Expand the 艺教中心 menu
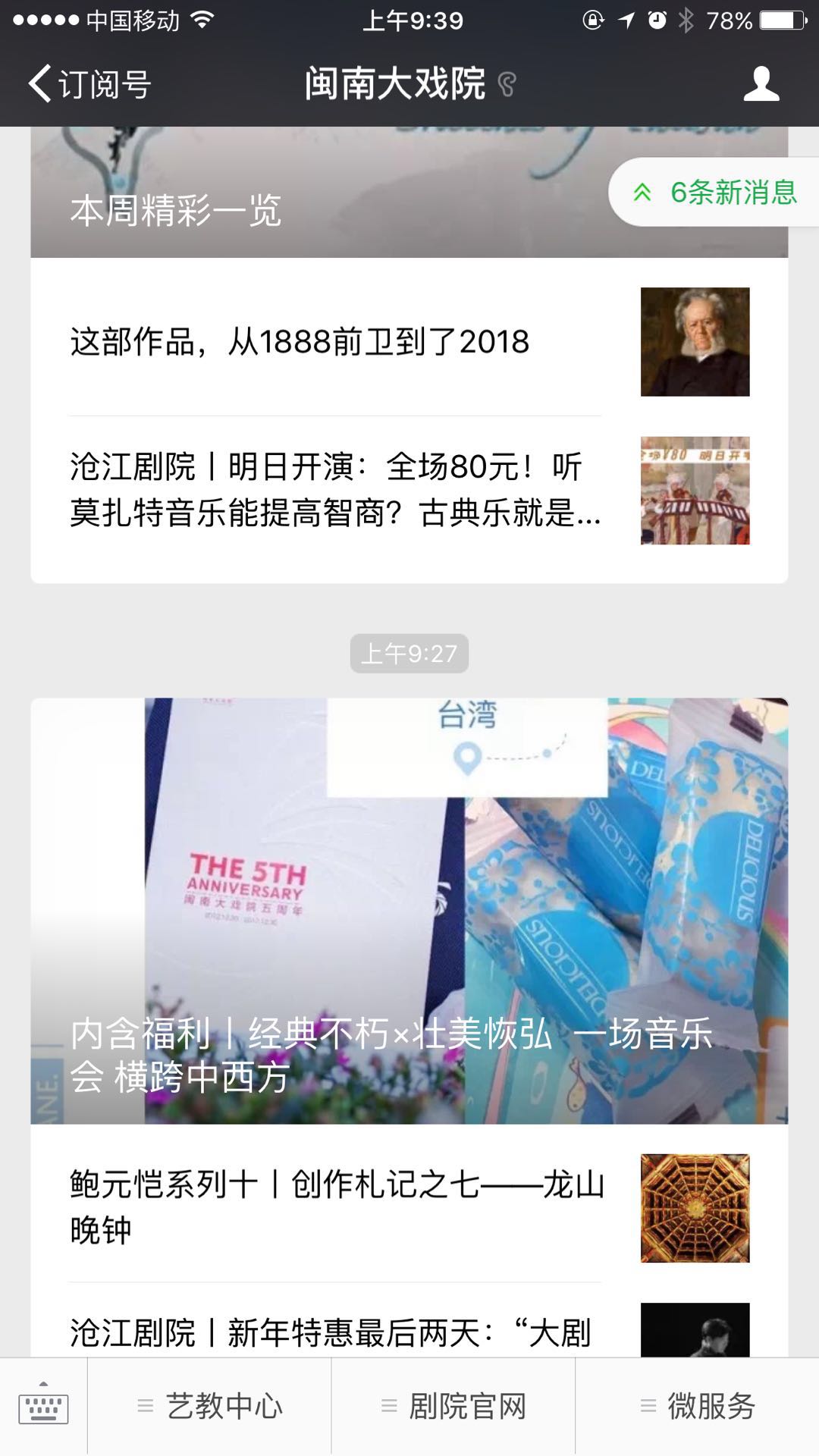 [210, 1407]
